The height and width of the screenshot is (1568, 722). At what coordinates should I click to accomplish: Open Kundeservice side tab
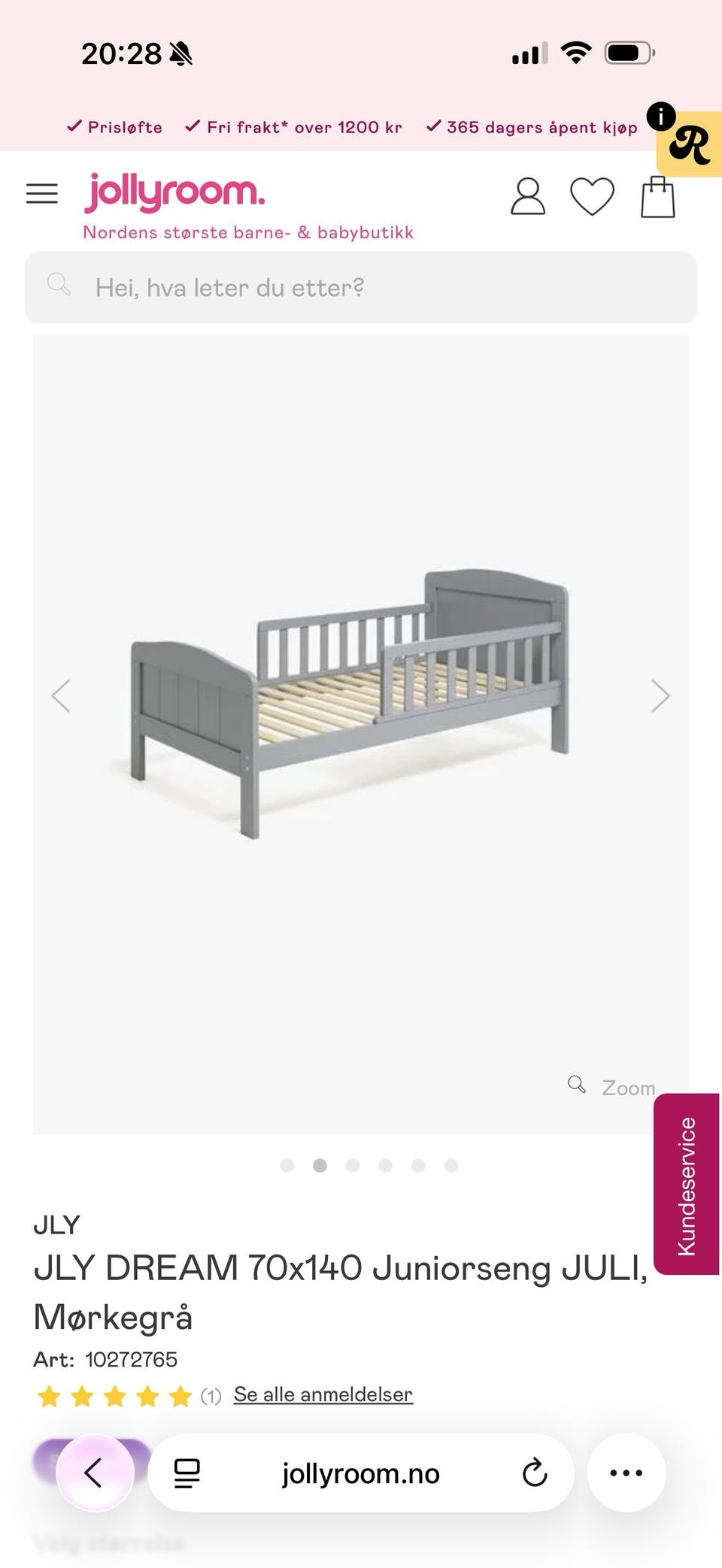pyautogui.click(x=686, y=1185)
